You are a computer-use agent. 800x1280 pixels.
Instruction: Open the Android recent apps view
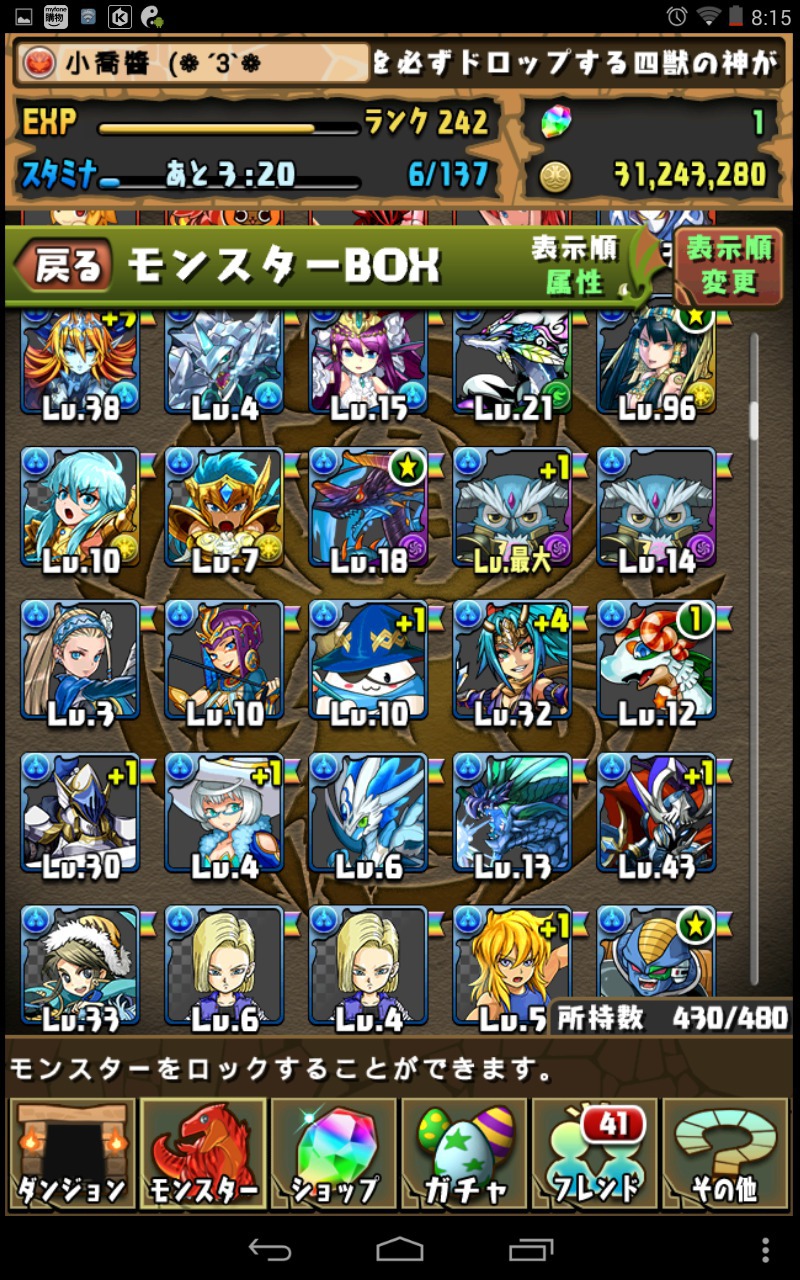530,1249
